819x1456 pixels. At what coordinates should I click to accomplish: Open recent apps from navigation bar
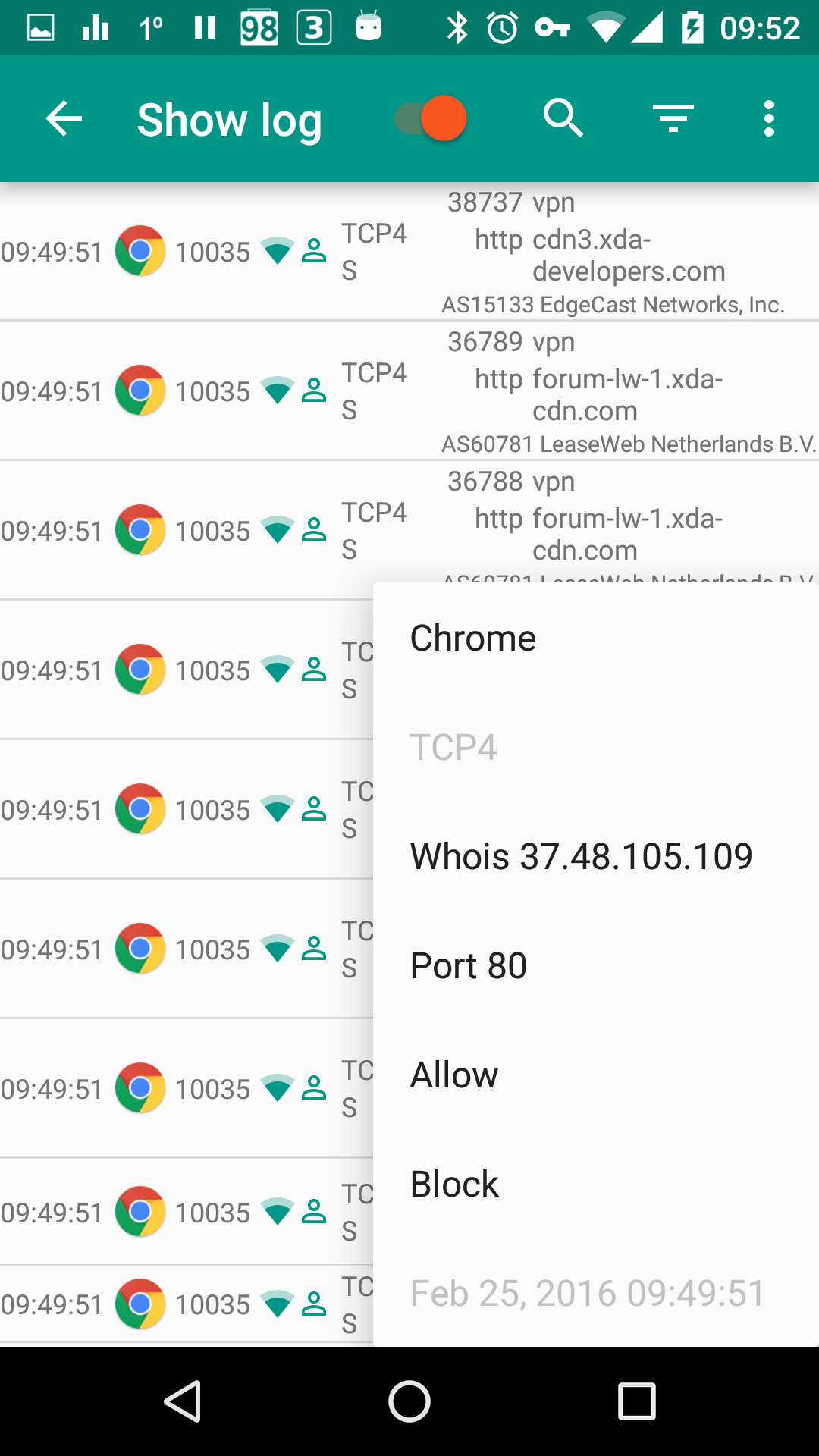(x=637, y=1401)
